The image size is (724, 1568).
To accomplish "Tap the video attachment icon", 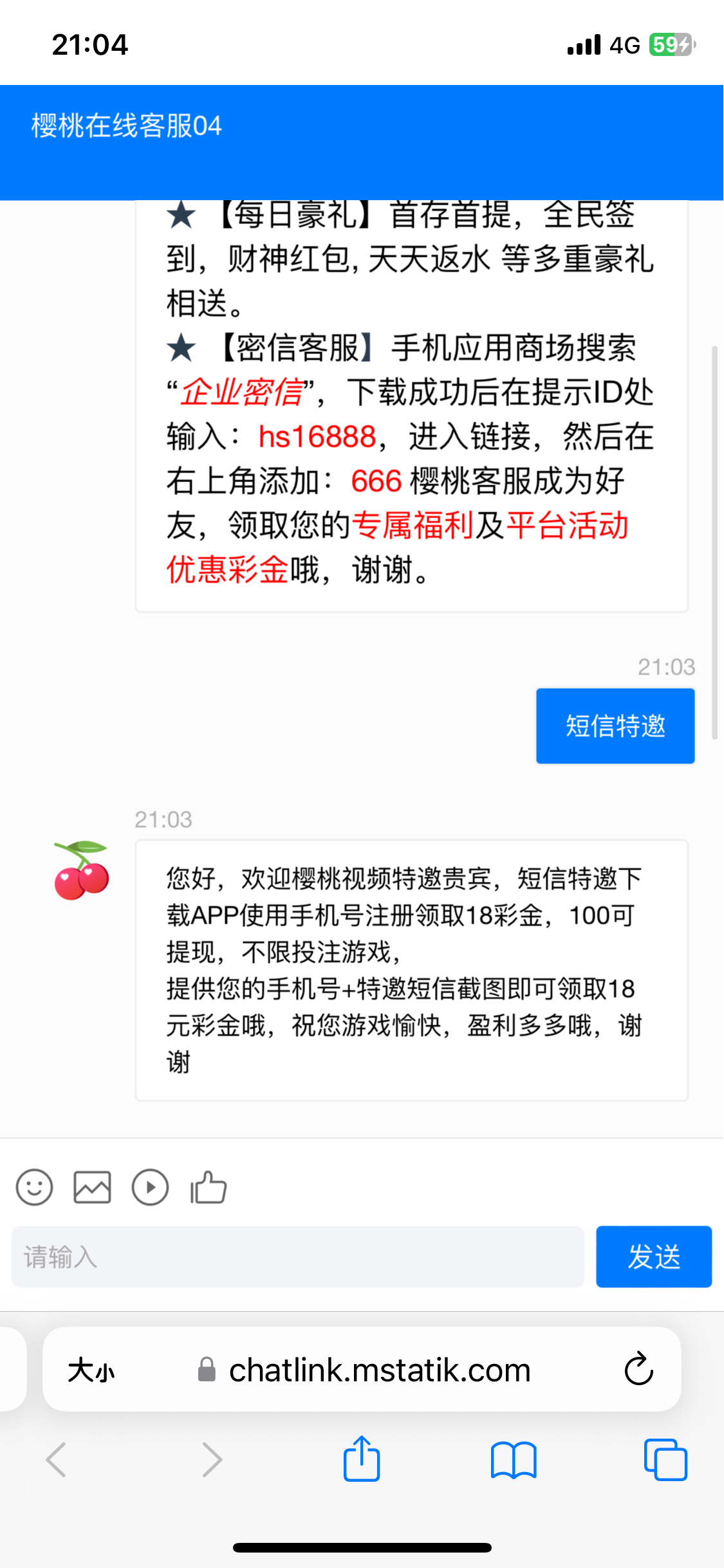I will pyautogui.click(x=150, y=1187).
